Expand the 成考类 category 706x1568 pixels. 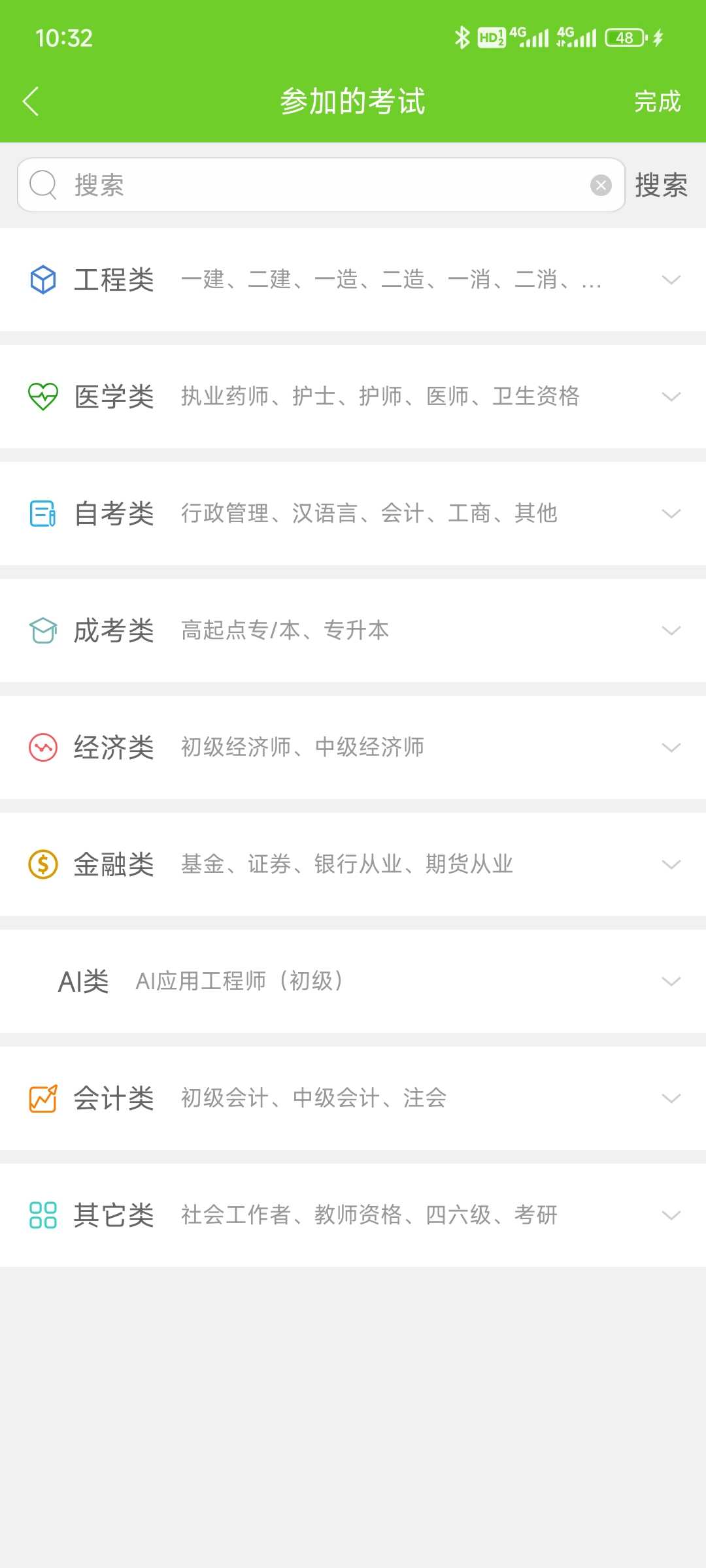[x=353, y=630]
